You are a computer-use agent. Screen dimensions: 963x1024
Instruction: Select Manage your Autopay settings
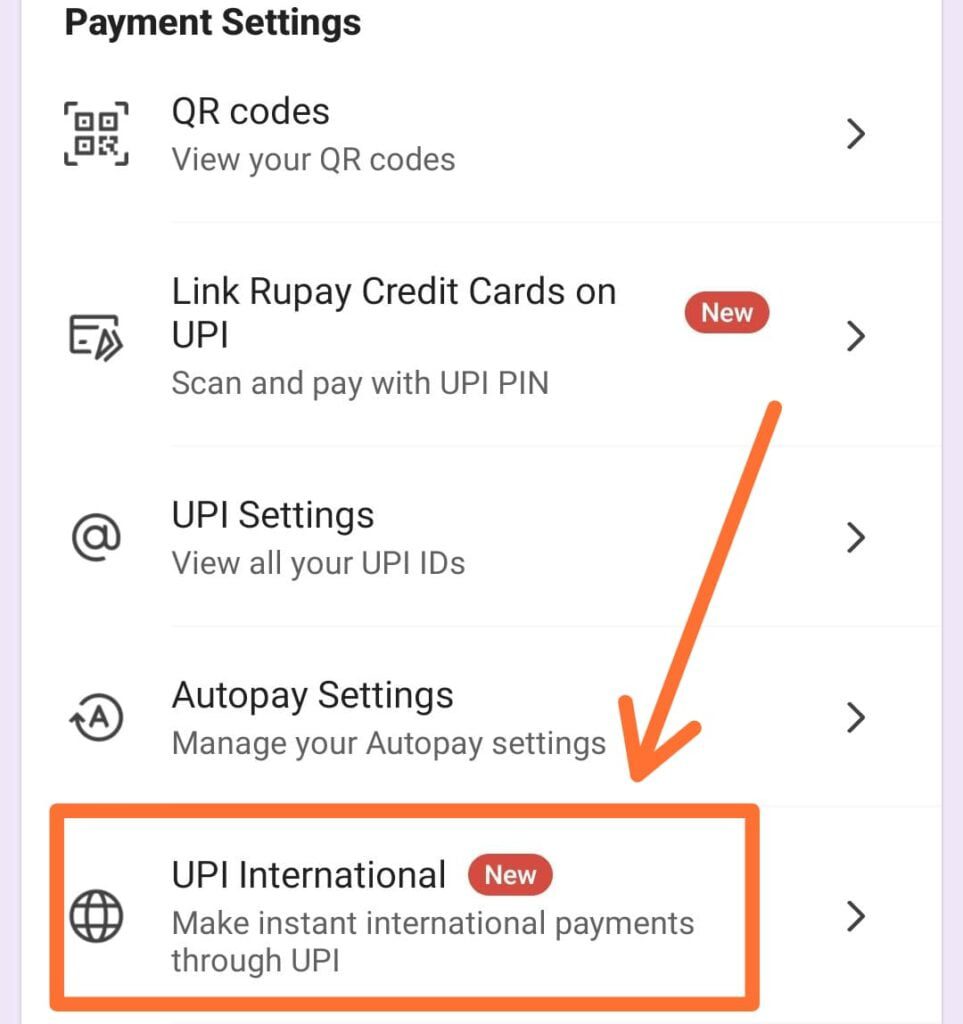[x=389, y=743]
